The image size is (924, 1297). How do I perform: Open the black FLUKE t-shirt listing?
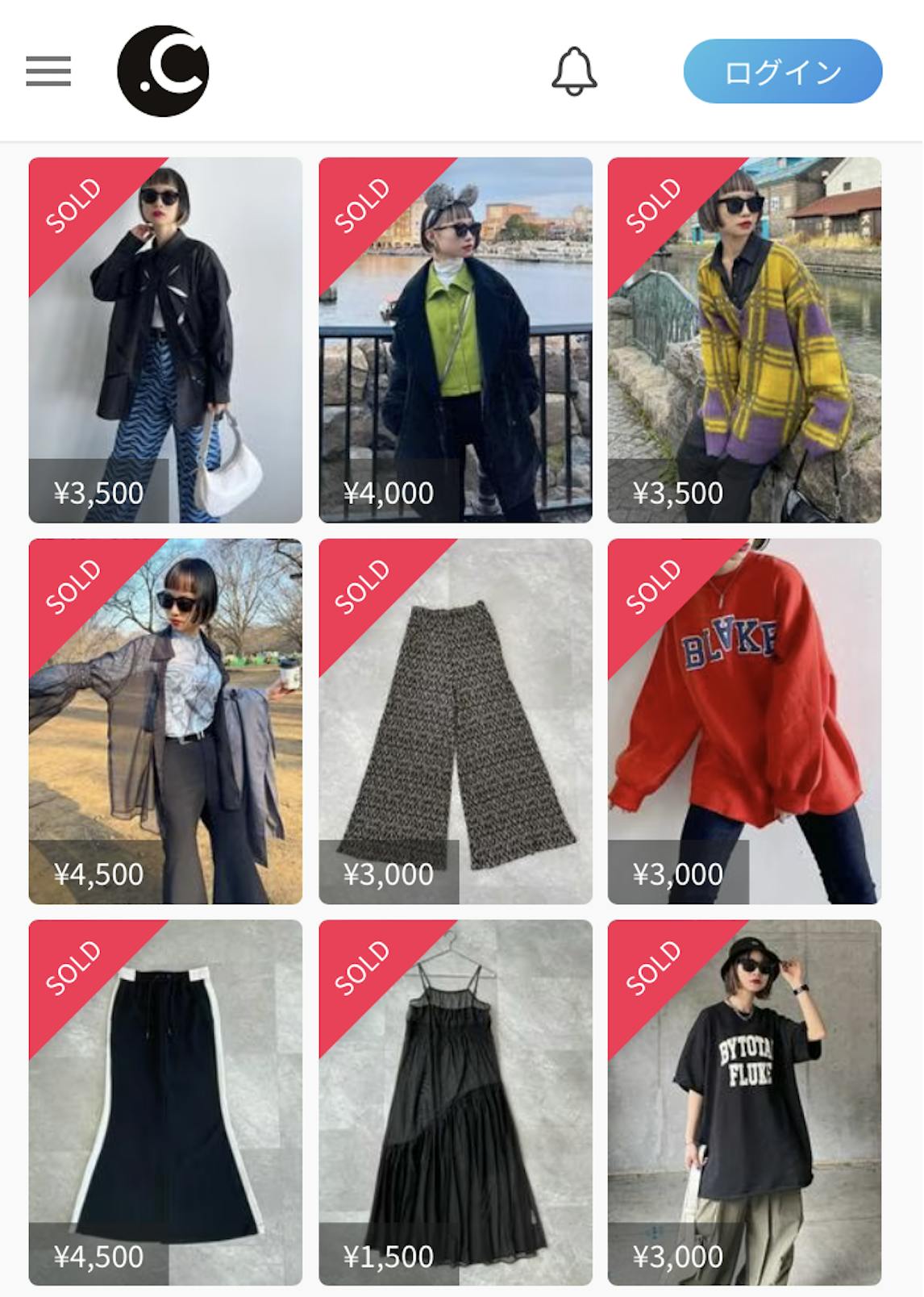[744, 1102]
